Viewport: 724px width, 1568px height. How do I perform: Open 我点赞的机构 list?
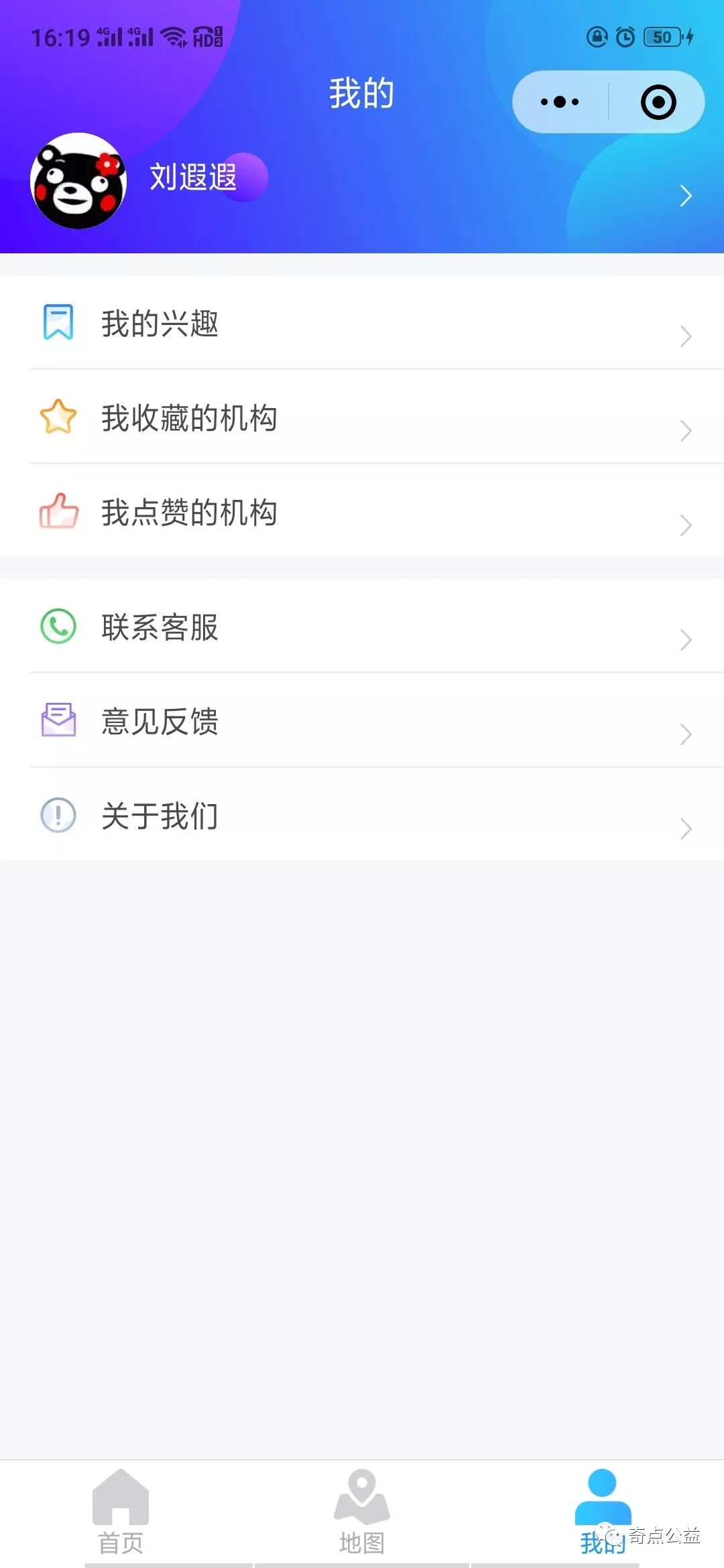(x=362, y=512)
